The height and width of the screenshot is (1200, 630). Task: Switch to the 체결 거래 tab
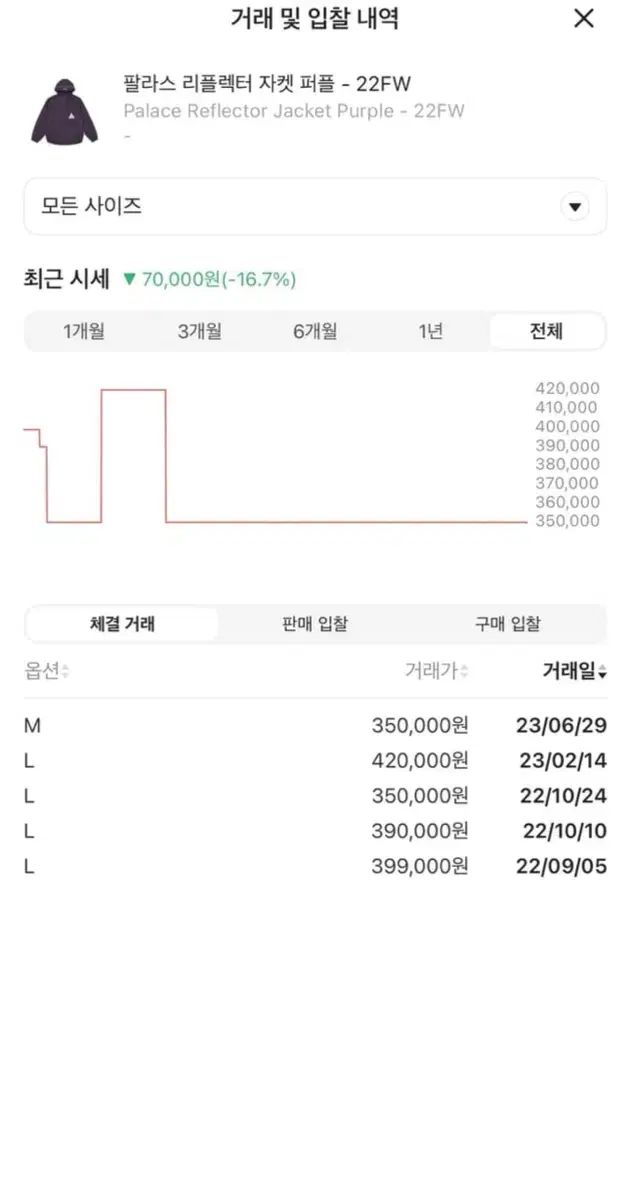pyautogui.click(x=122, y=624)
